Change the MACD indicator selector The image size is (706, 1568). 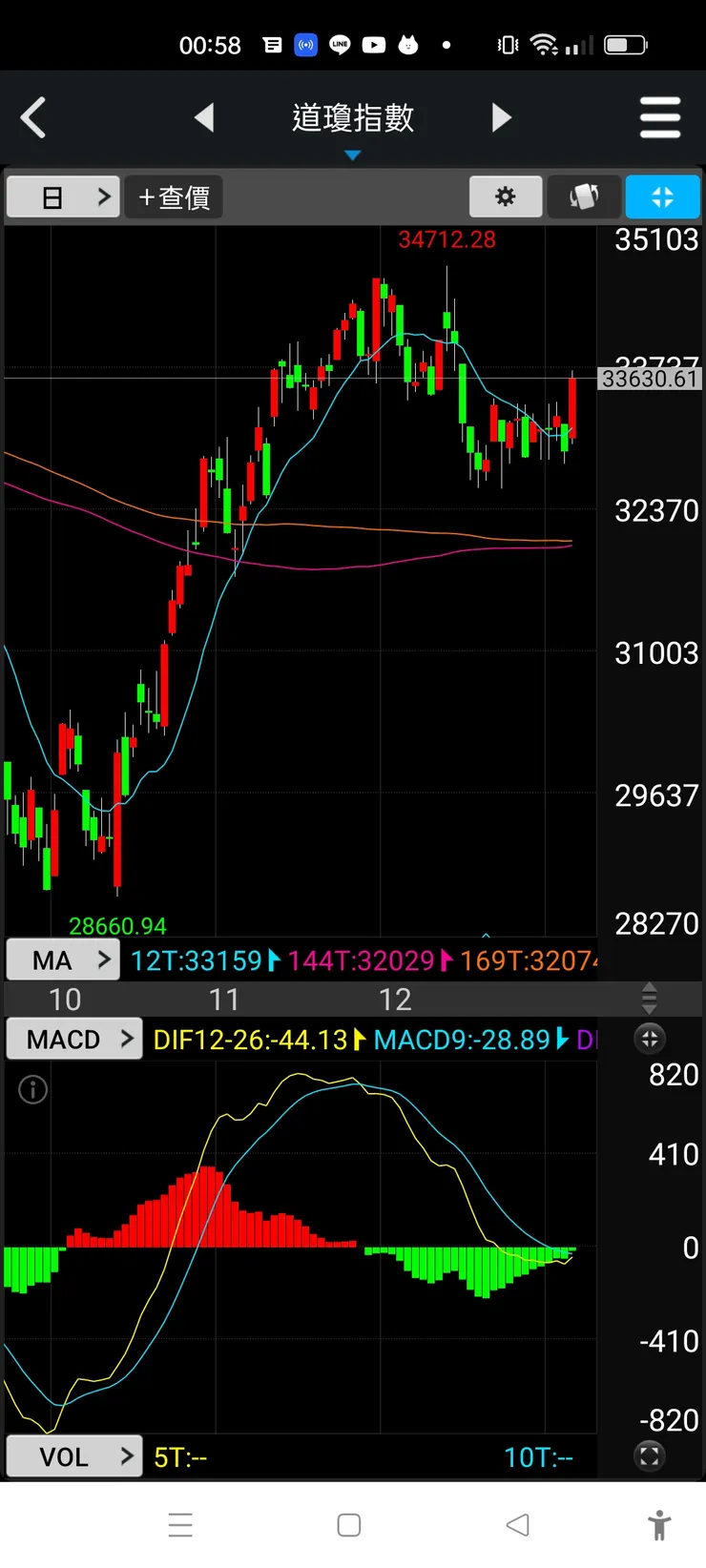[74, 1040]
